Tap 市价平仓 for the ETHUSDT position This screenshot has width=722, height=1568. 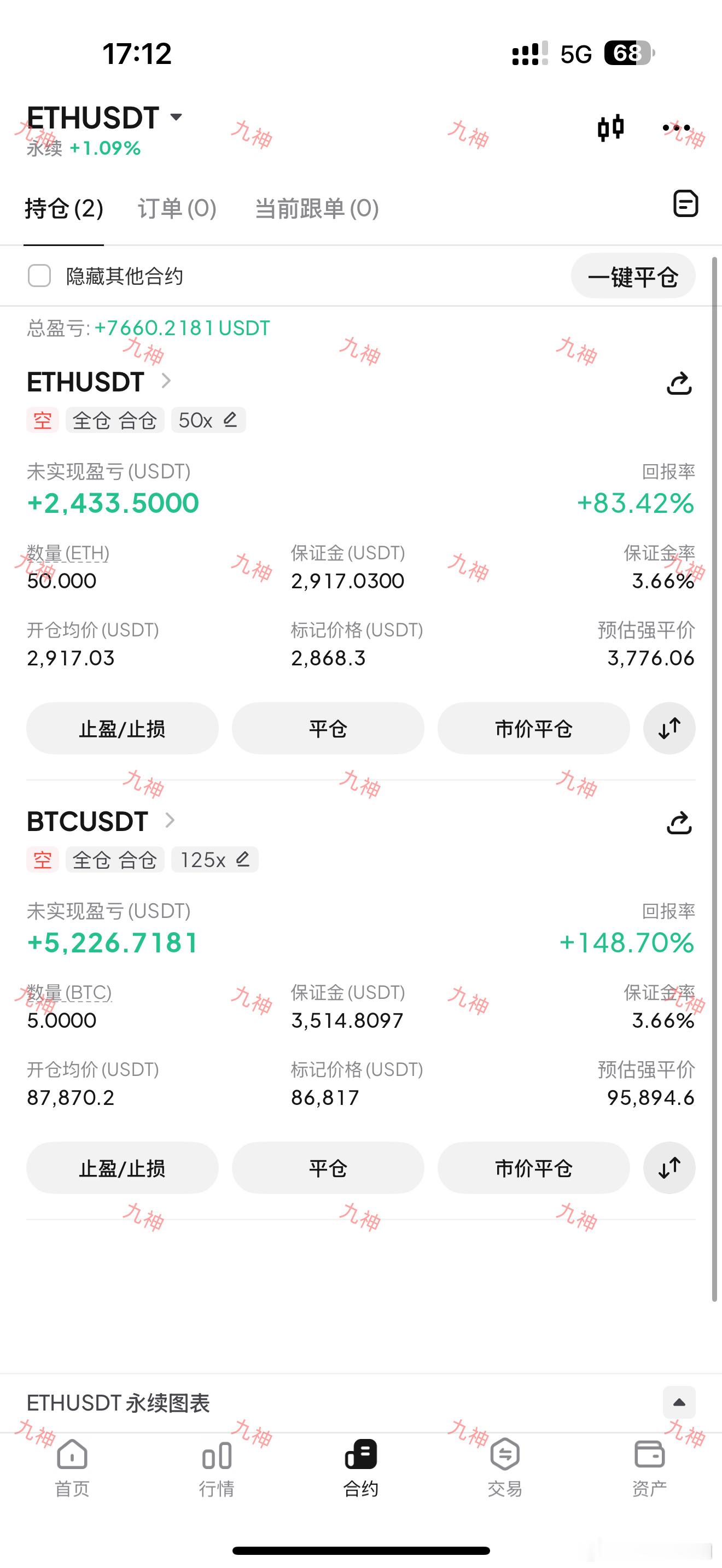(533, 728)
